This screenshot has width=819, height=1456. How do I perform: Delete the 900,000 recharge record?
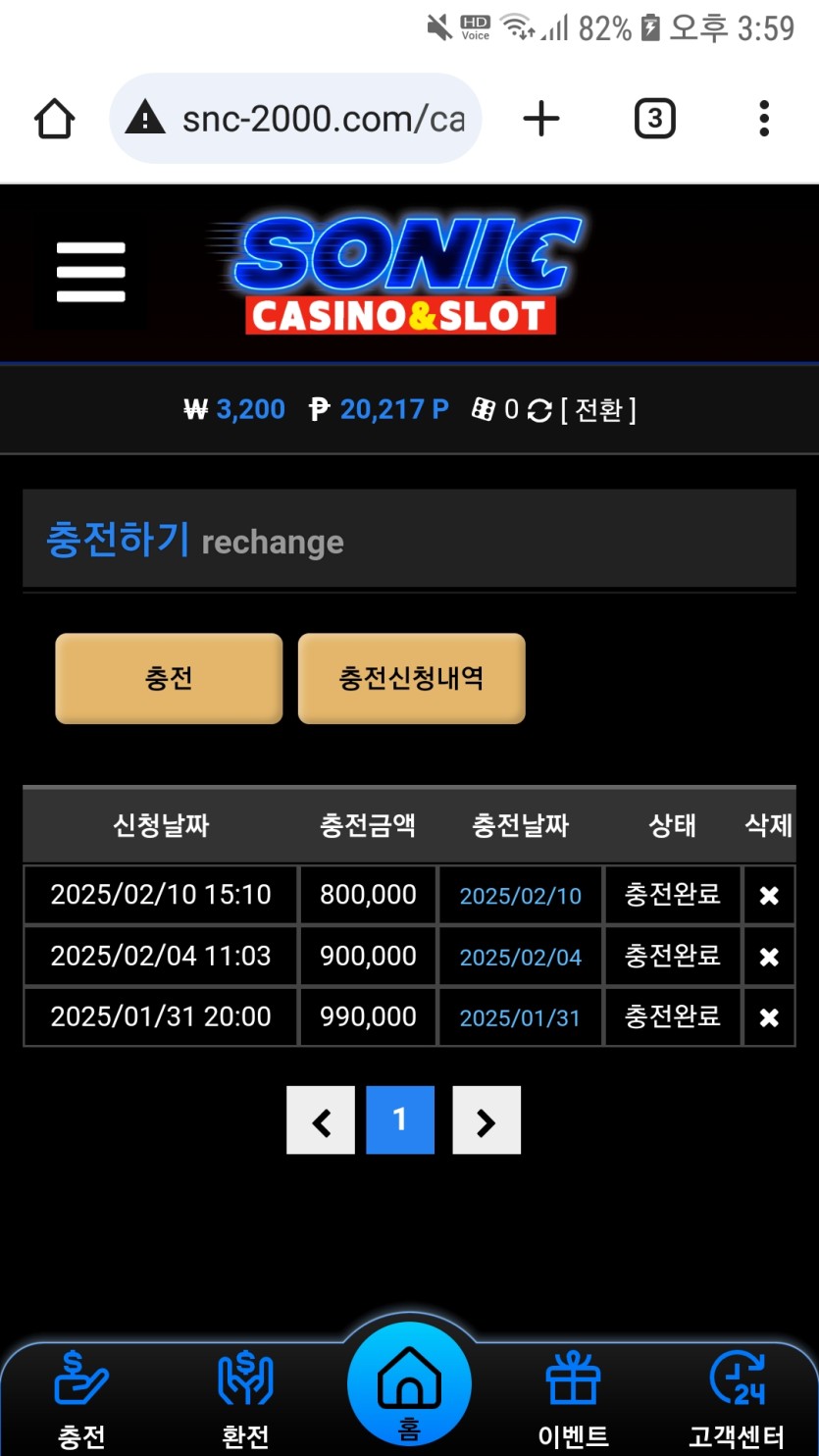(x=769, y=957)
